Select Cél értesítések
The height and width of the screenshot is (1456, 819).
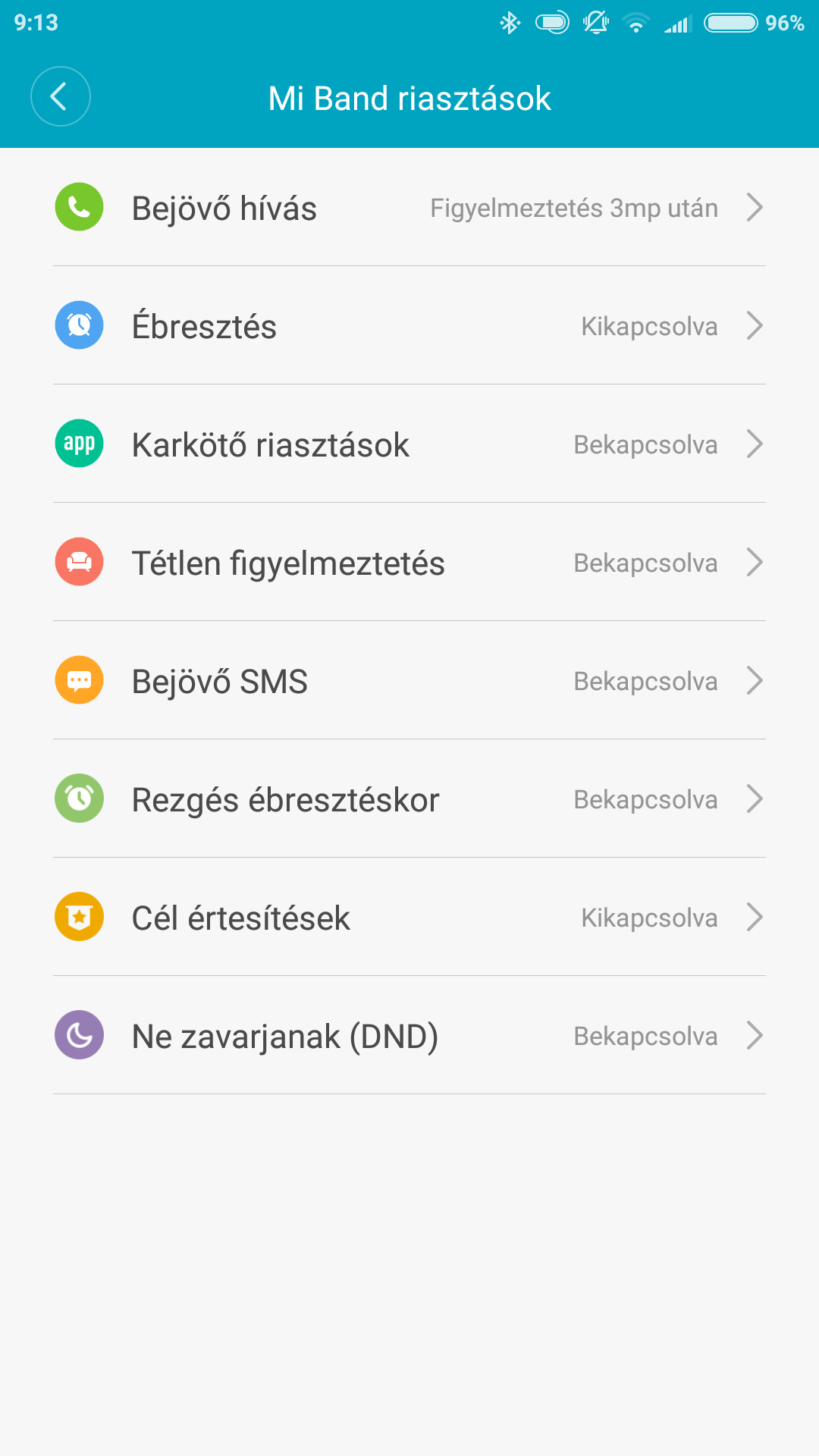point(409,917)
